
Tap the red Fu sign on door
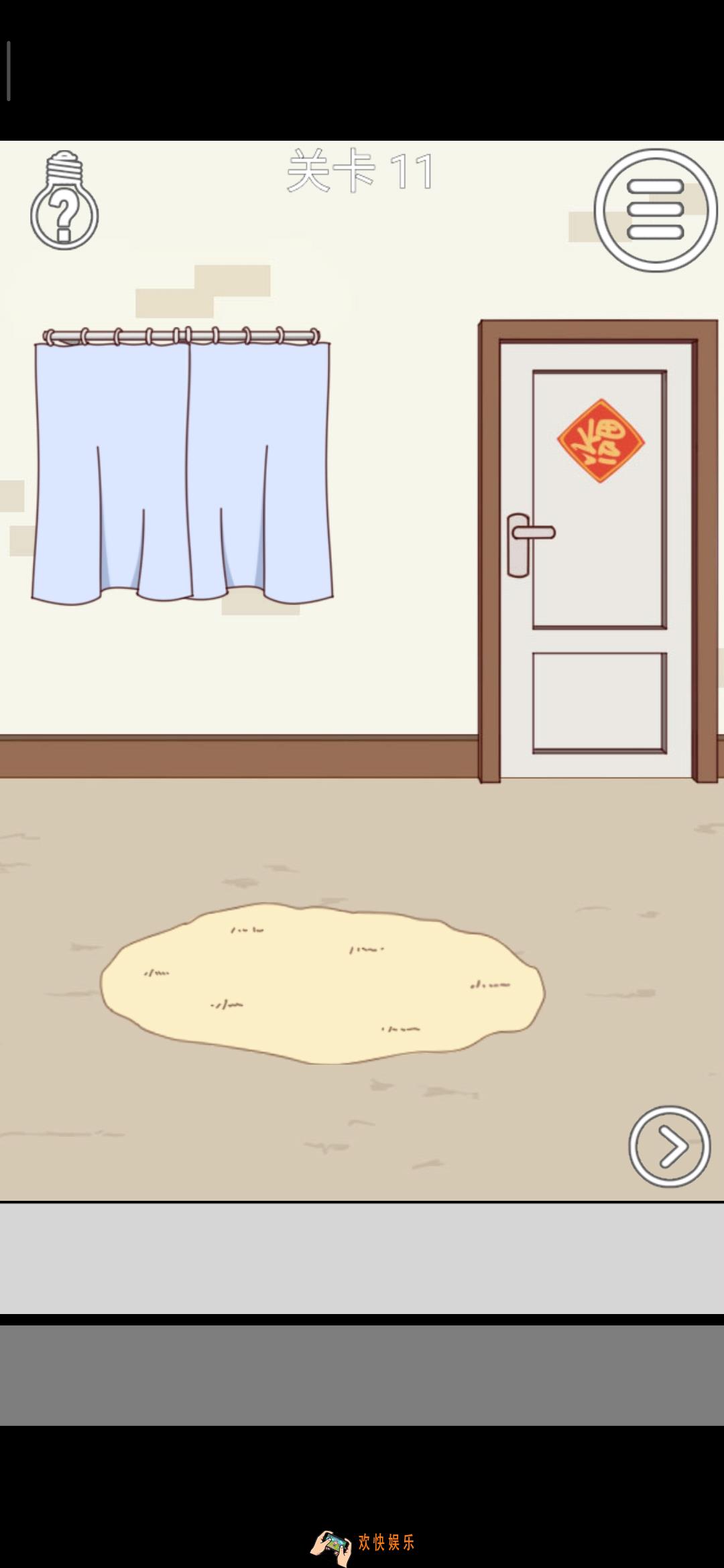601,441
